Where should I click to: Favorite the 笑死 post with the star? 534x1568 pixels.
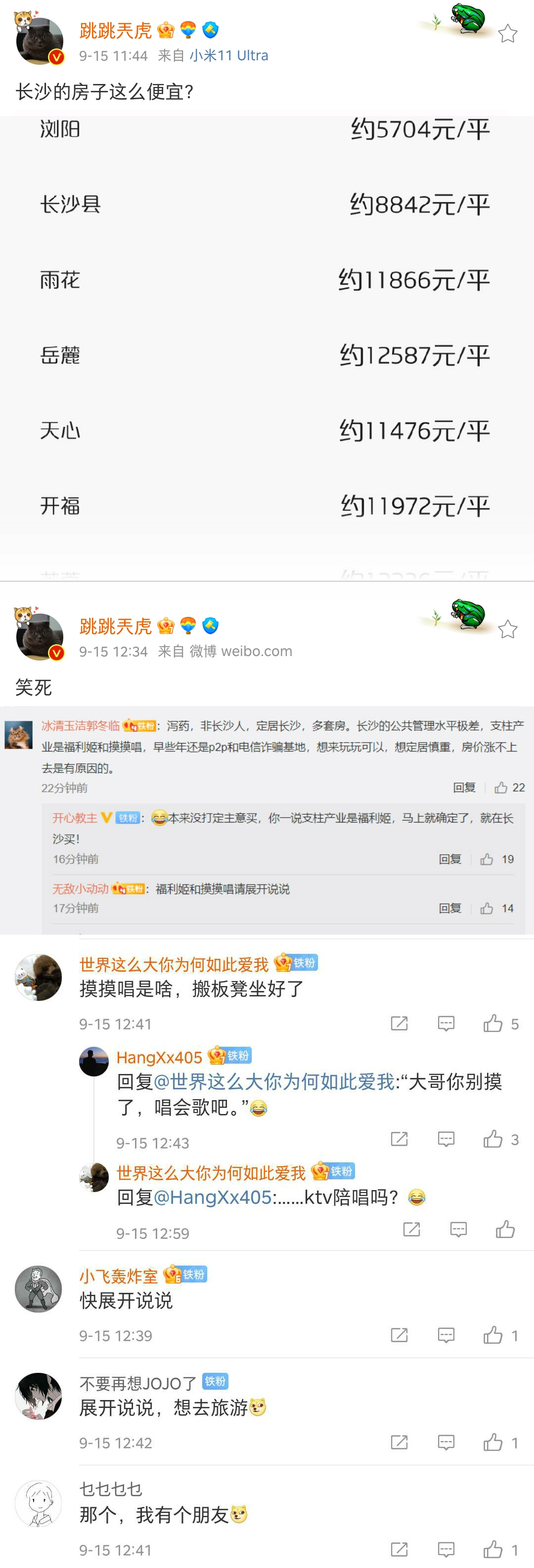[507, 629]
